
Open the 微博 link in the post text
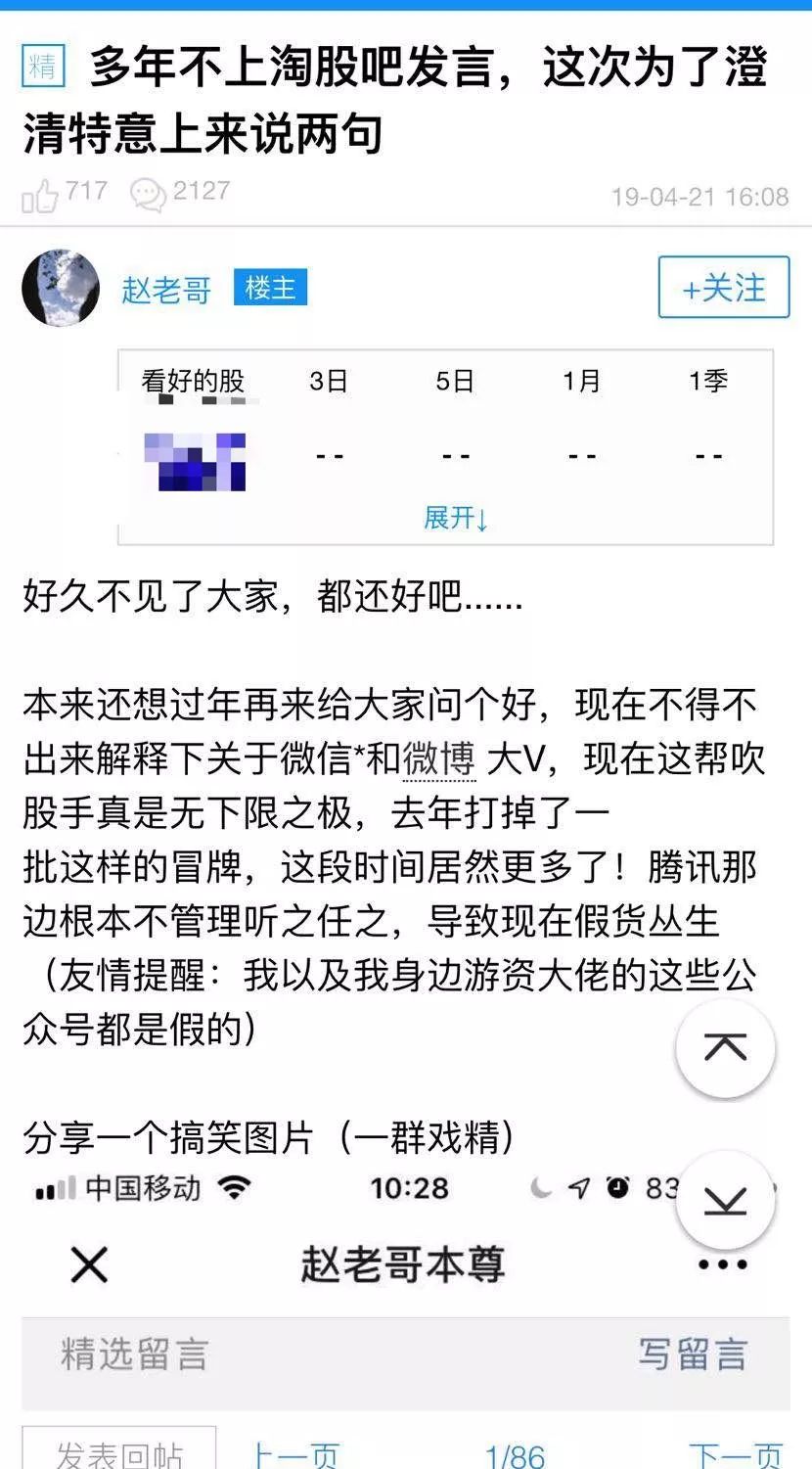(x=438, y=759)
